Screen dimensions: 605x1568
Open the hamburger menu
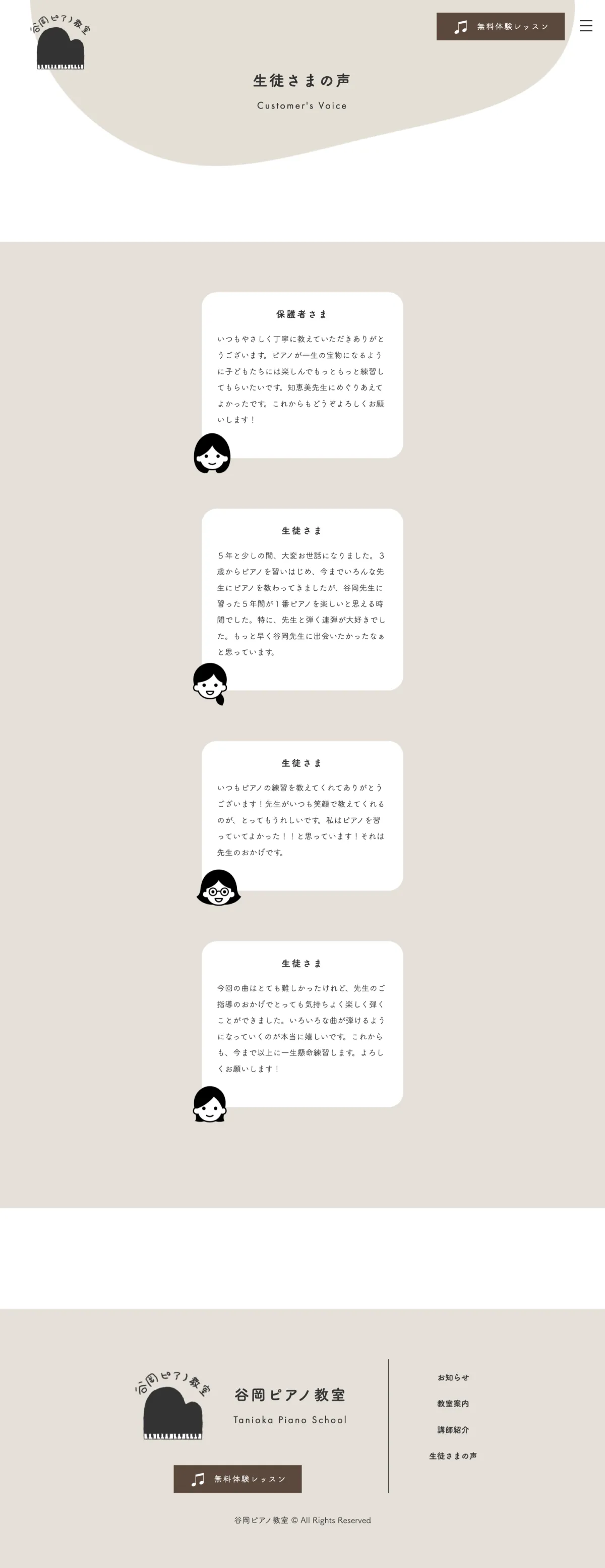click(x=585, y=26)
